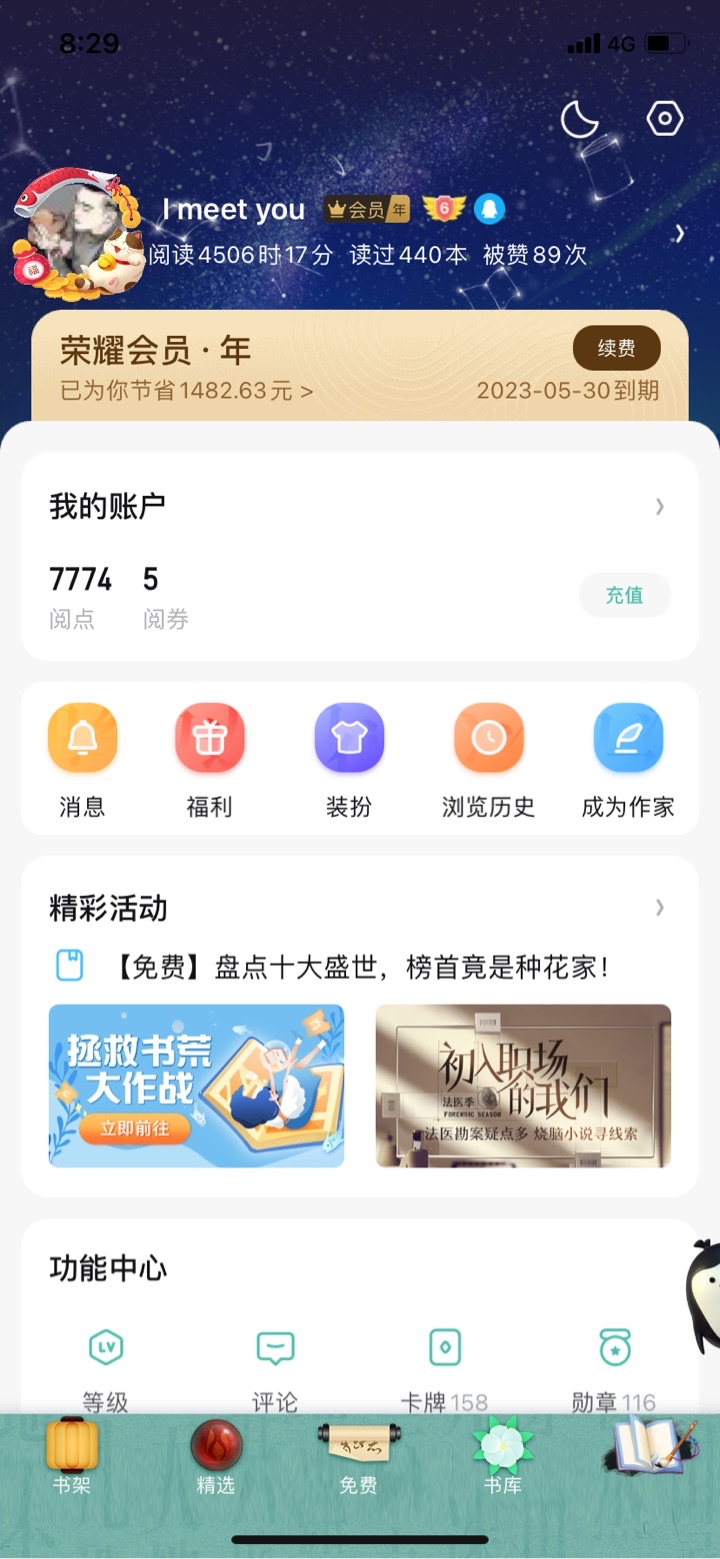Switch to the 书库 library tab
This screenshot has width=720, height=1559.
(503, 1456)
